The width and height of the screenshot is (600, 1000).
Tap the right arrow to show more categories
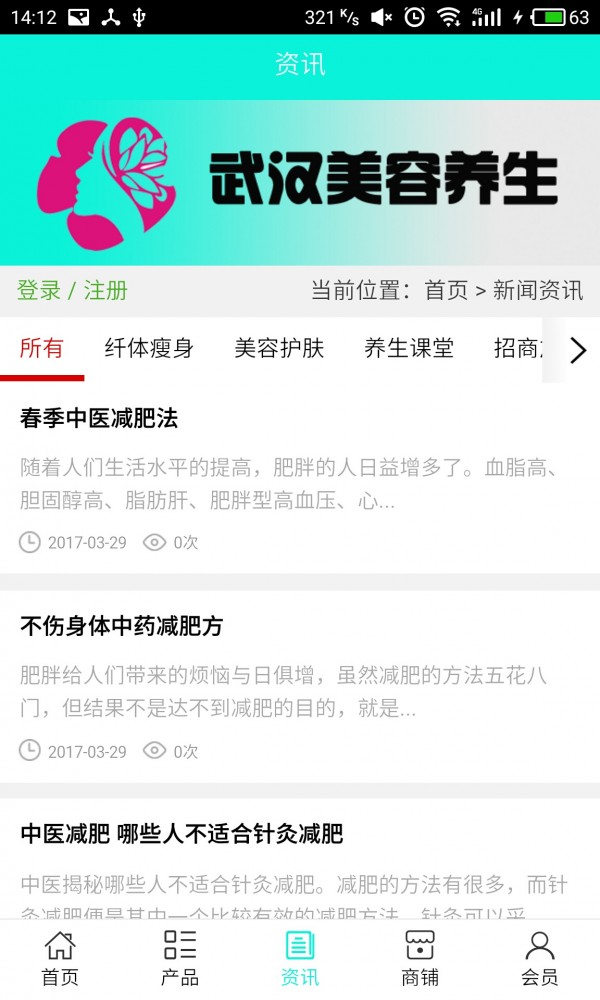pyautogui.click(x=577, y=350)
